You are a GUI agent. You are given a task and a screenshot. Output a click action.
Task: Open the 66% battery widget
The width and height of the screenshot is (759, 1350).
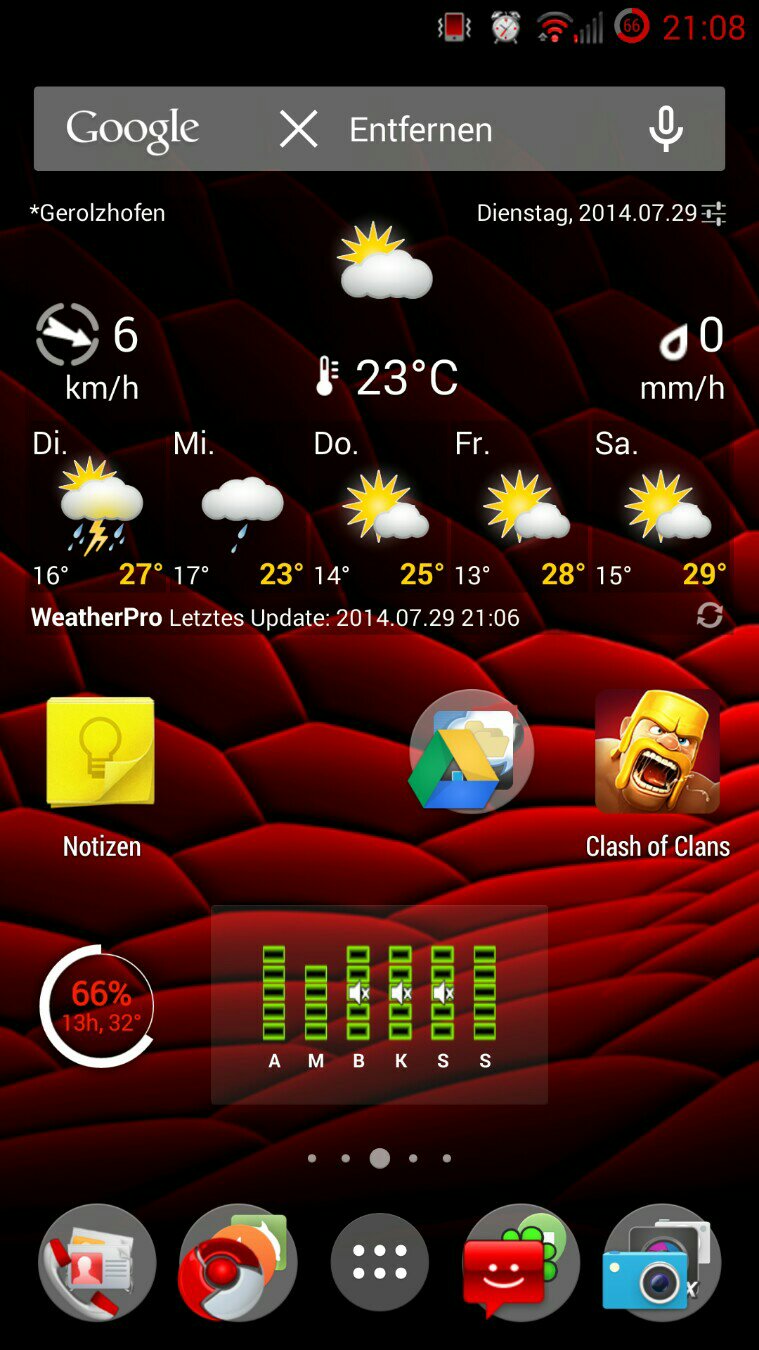click(97, 1005)
